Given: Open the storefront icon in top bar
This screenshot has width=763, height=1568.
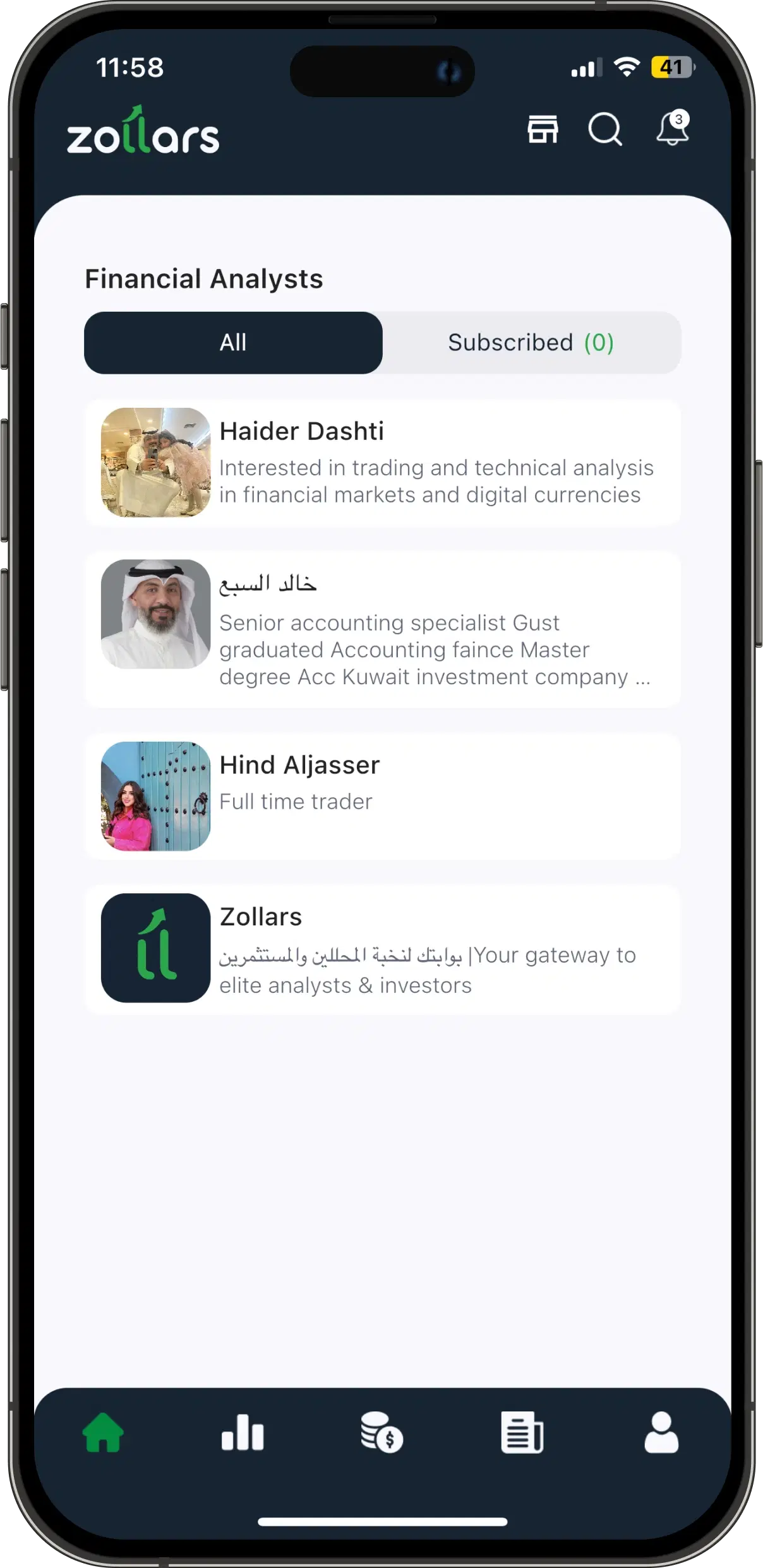Looking at the screenshot, I should pos(542,130).
